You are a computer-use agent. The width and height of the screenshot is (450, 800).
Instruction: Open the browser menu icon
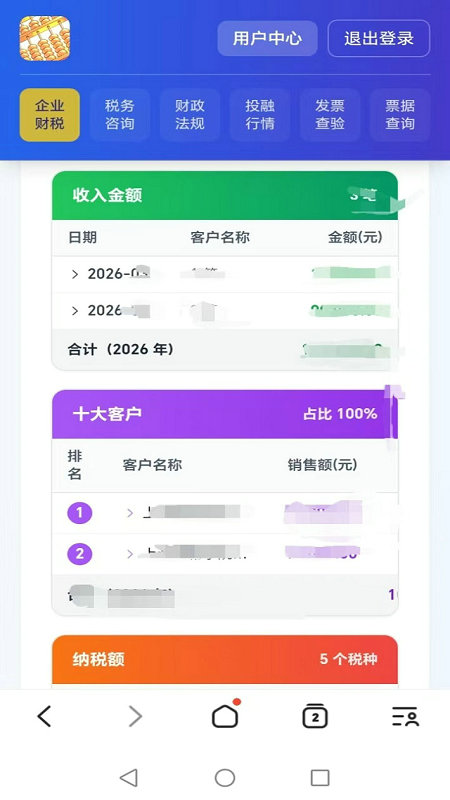(405, 716)
